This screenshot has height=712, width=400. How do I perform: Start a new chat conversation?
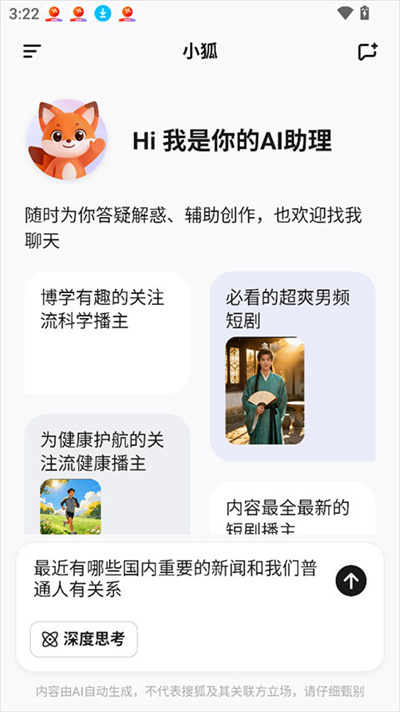point(368,51)
